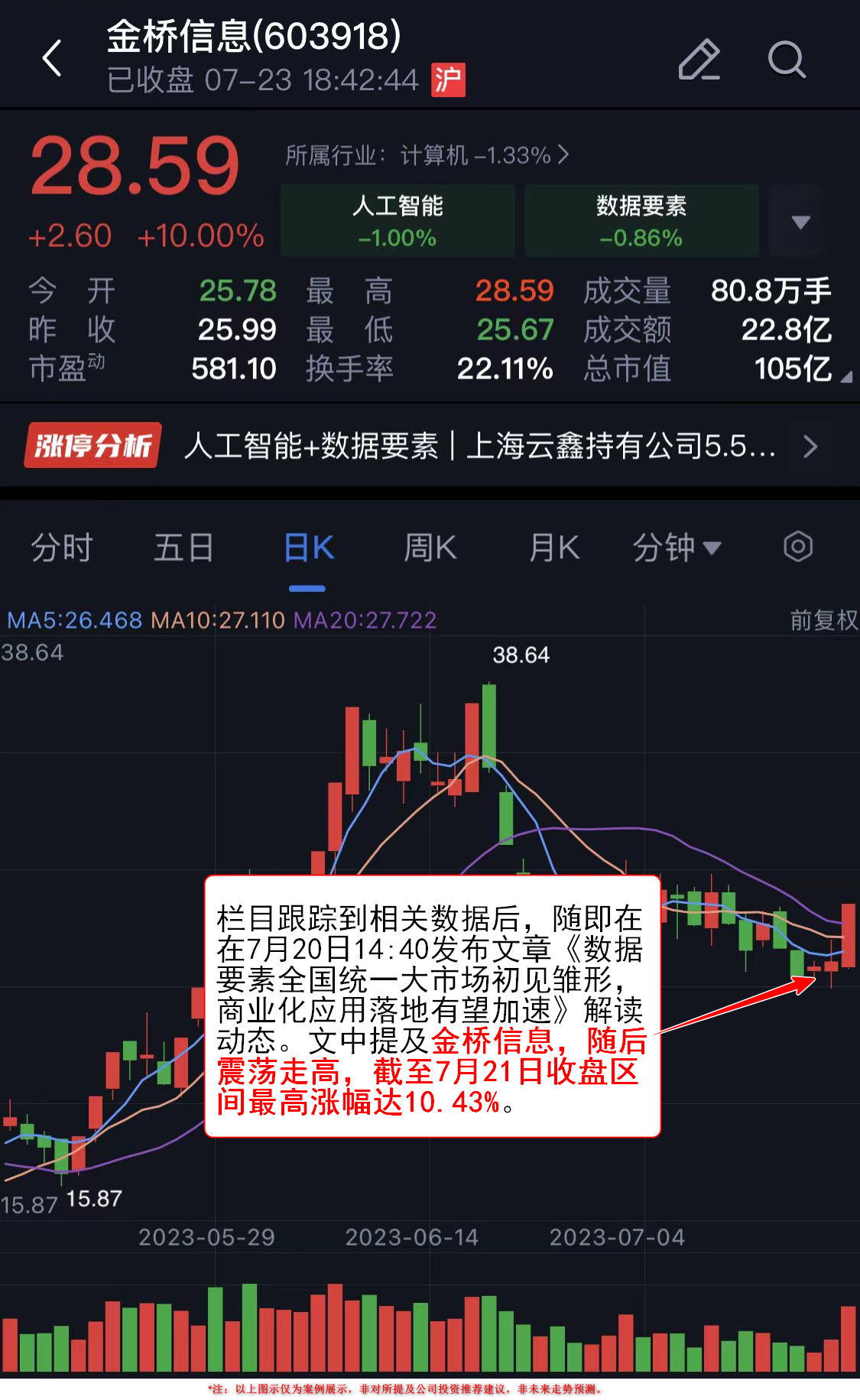Open the 分钟 interval dropdown

click(677, 547)
